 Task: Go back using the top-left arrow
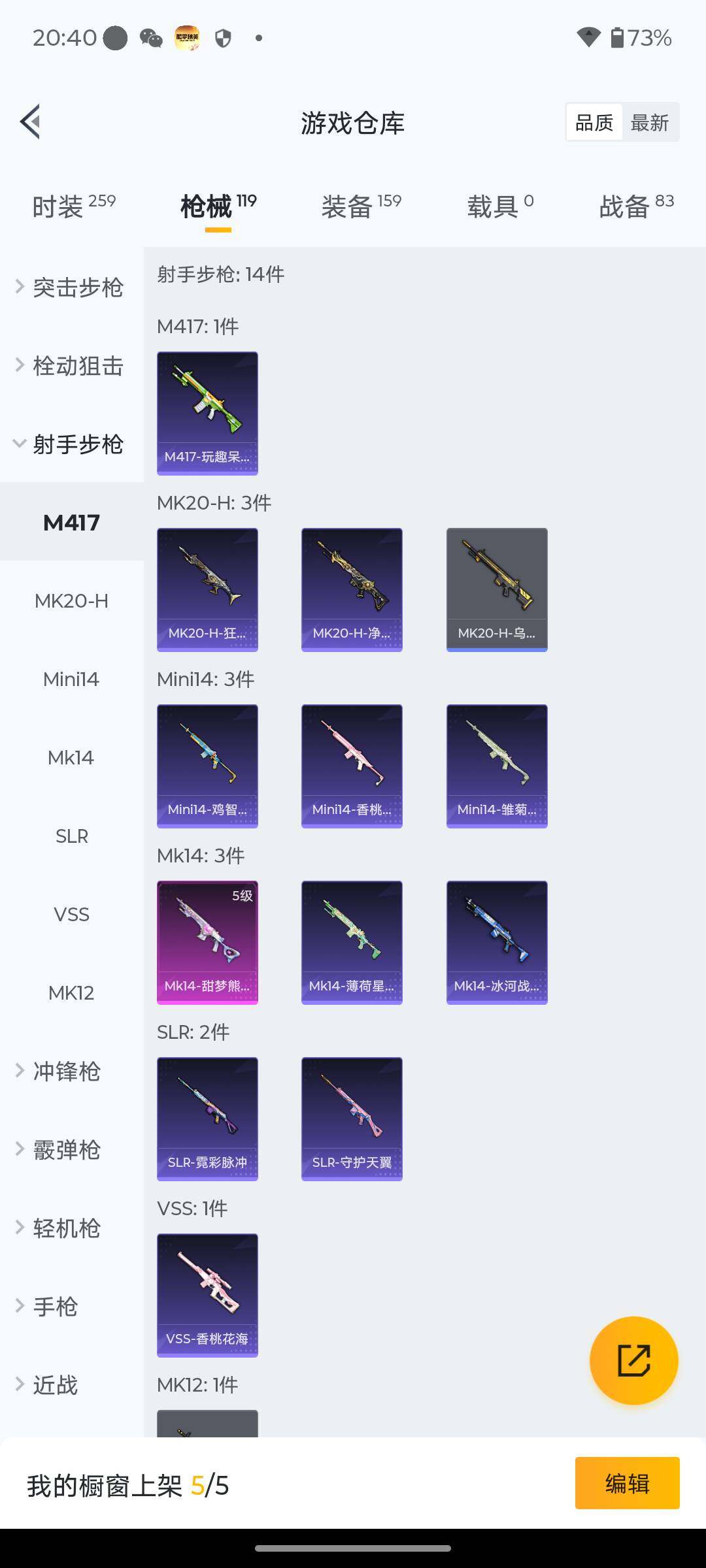coord(30,122)
